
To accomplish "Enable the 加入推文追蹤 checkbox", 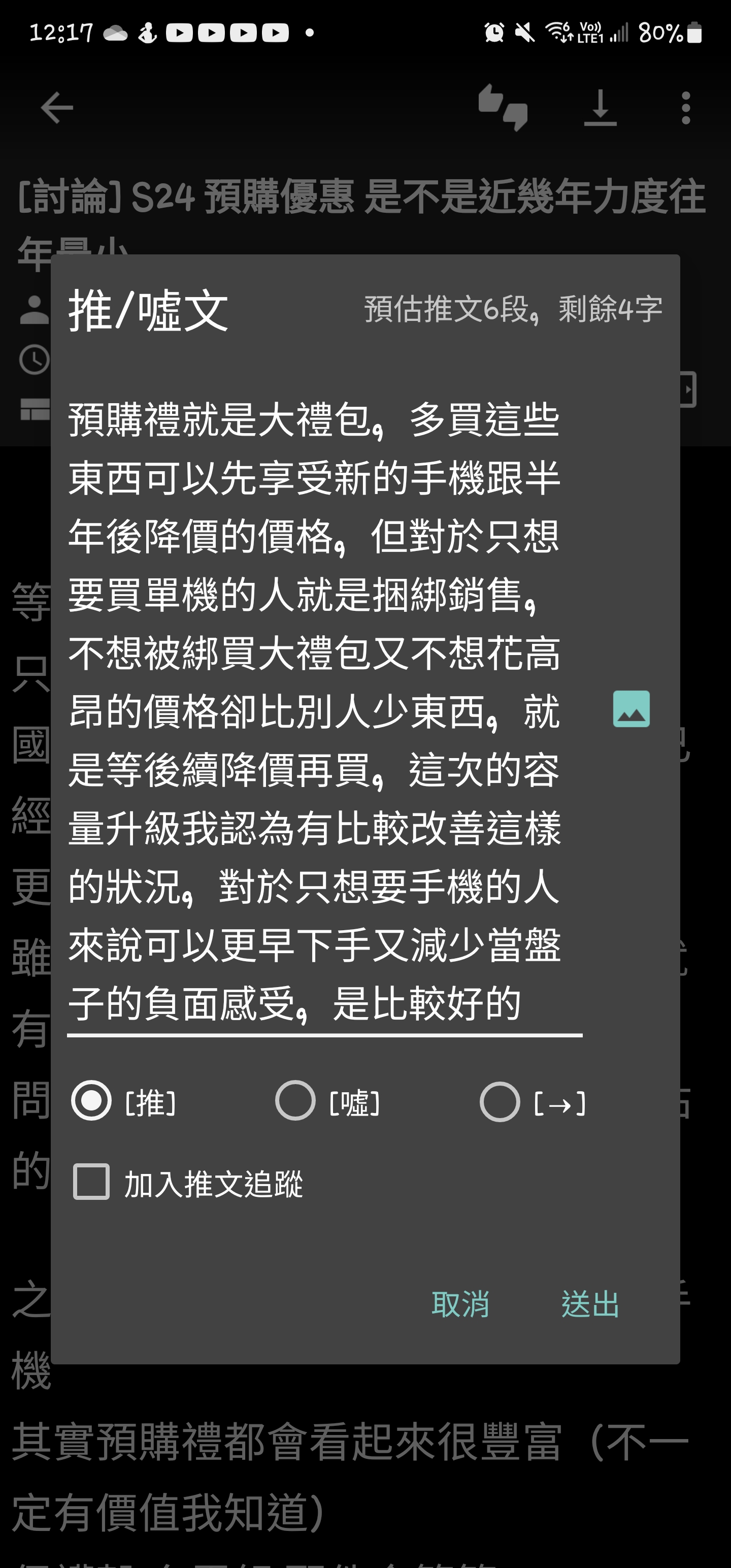I will click(91, 1182).
